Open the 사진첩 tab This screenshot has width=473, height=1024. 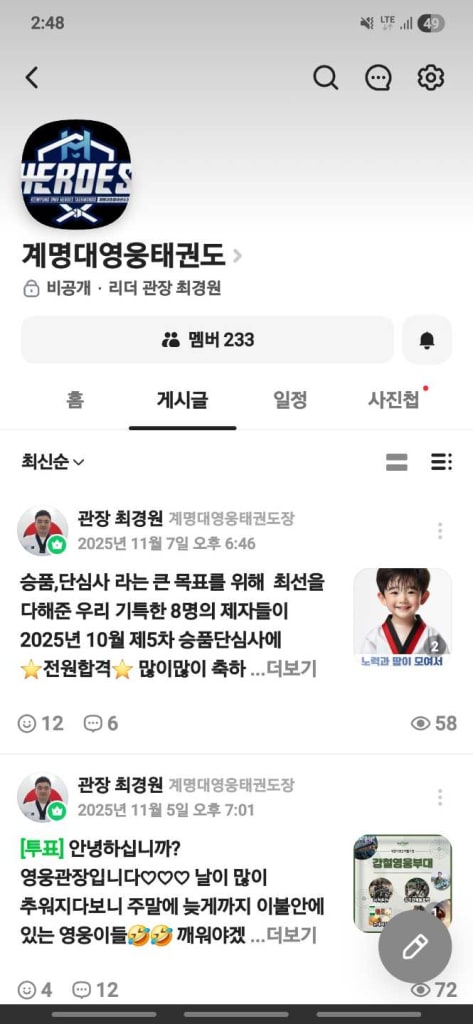coord(394,400)
